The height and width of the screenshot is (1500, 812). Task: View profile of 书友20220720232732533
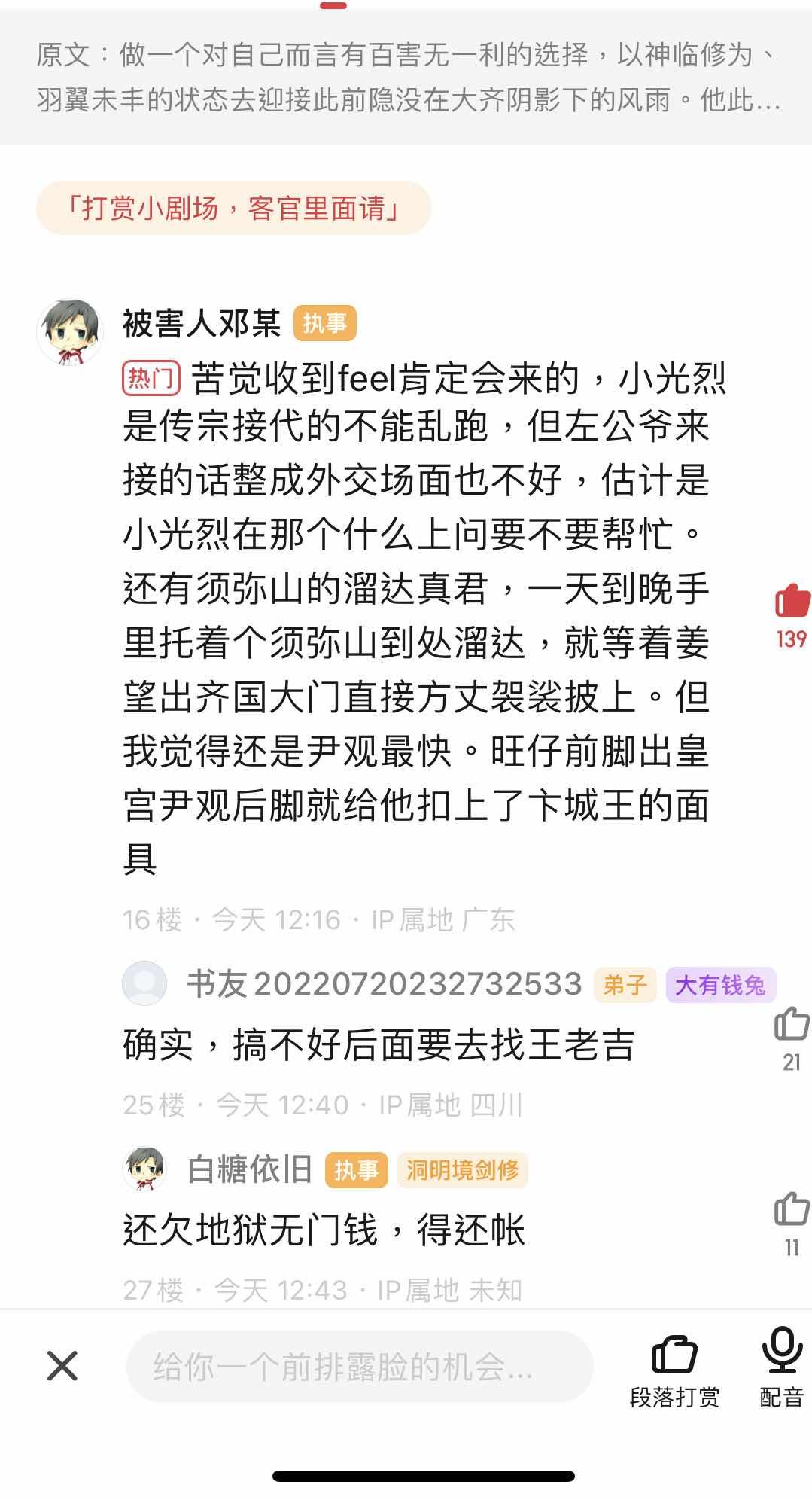[x=144, y=984]
